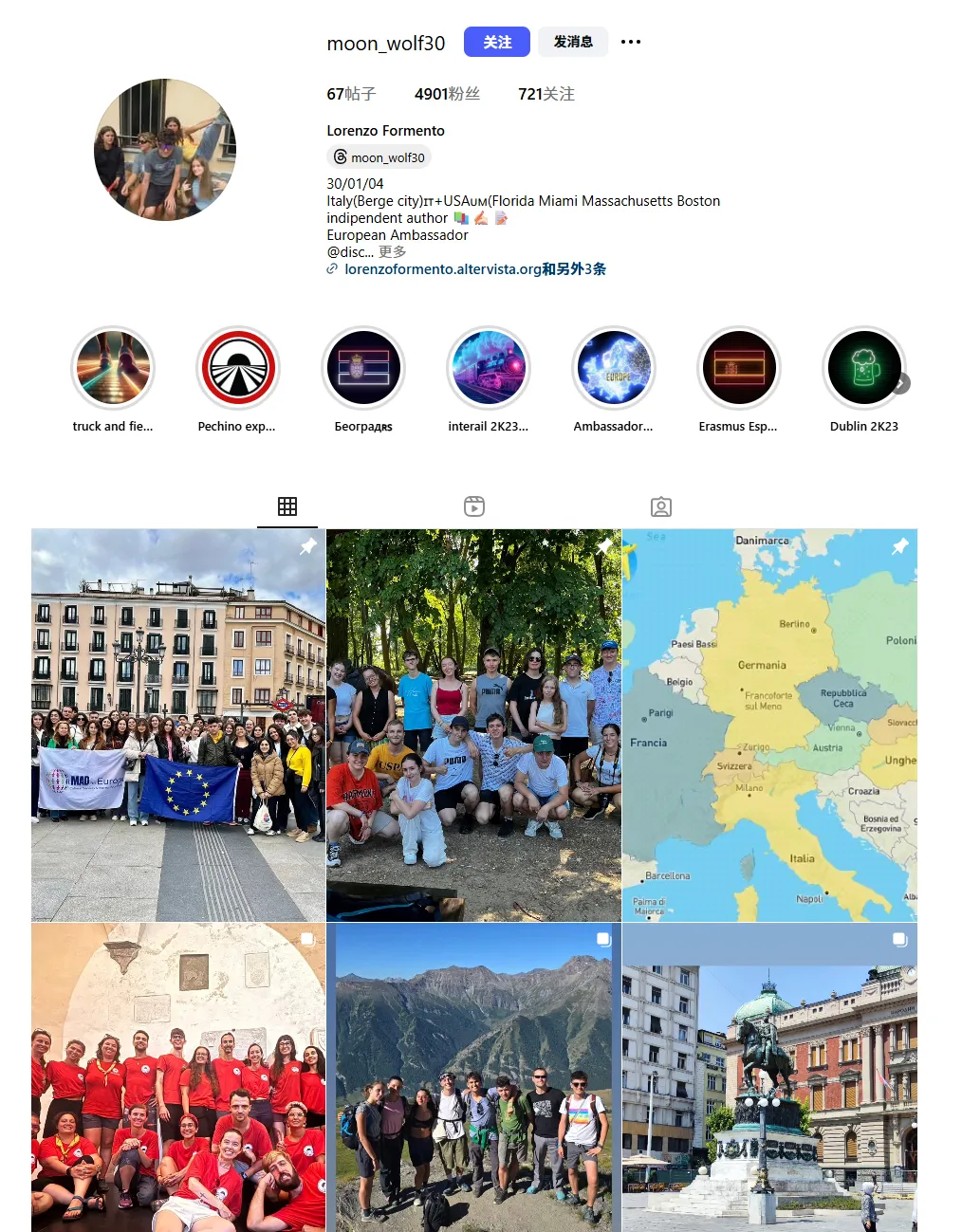The image size is (962, 1232).
Task: Open the Dublin 2K23 story highlight
Action: pos(862,368)
